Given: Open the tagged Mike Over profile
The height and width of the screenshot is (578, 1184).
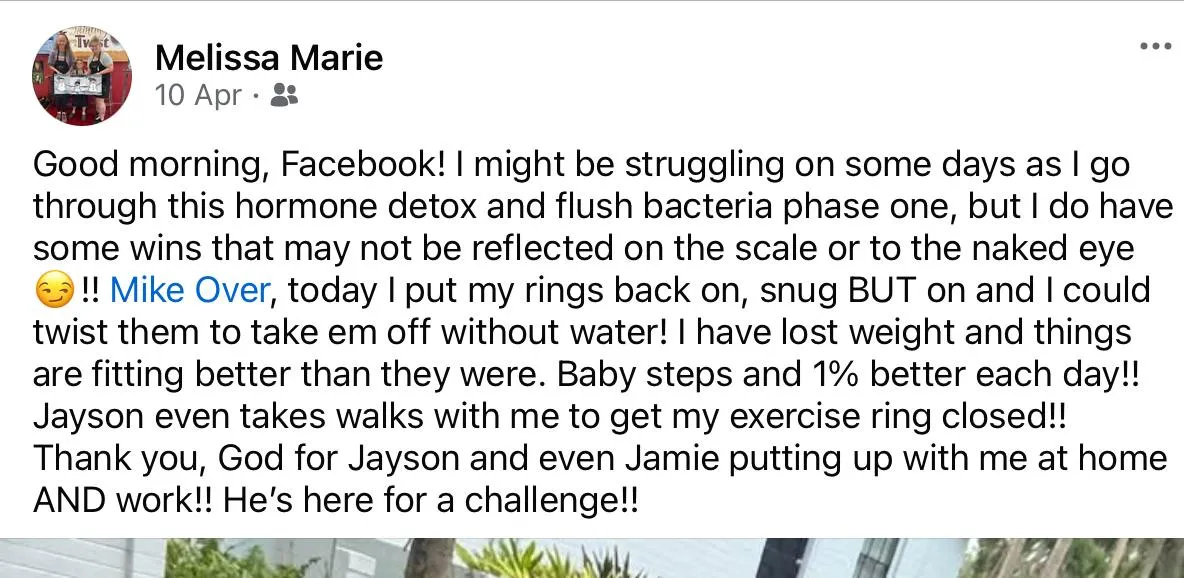Looking at the screenshot, I should point(190,290).
